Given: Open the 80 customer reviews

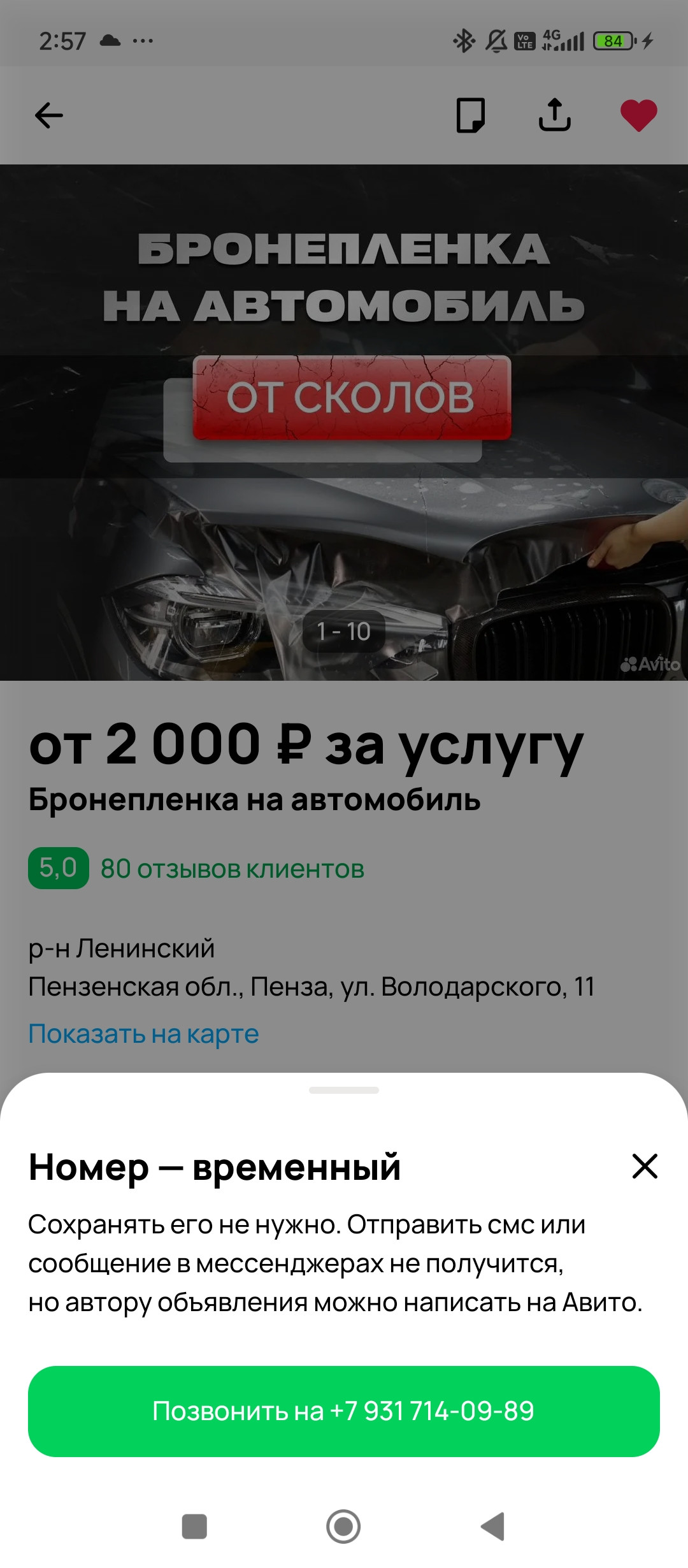Looking at the screenshot, I should pos(232,869).
